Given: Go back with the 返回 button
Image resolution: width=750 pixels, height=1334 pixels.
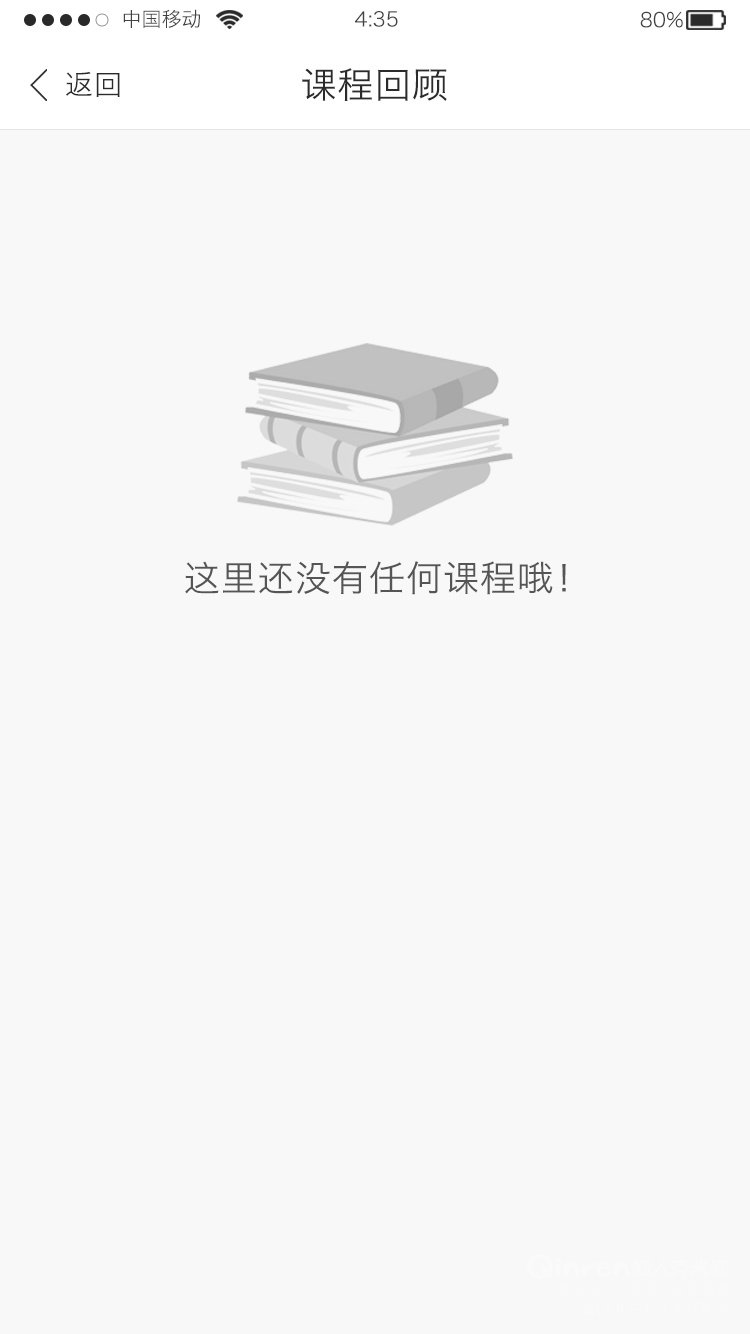Looking at the screenshot, I should point(75,85).
